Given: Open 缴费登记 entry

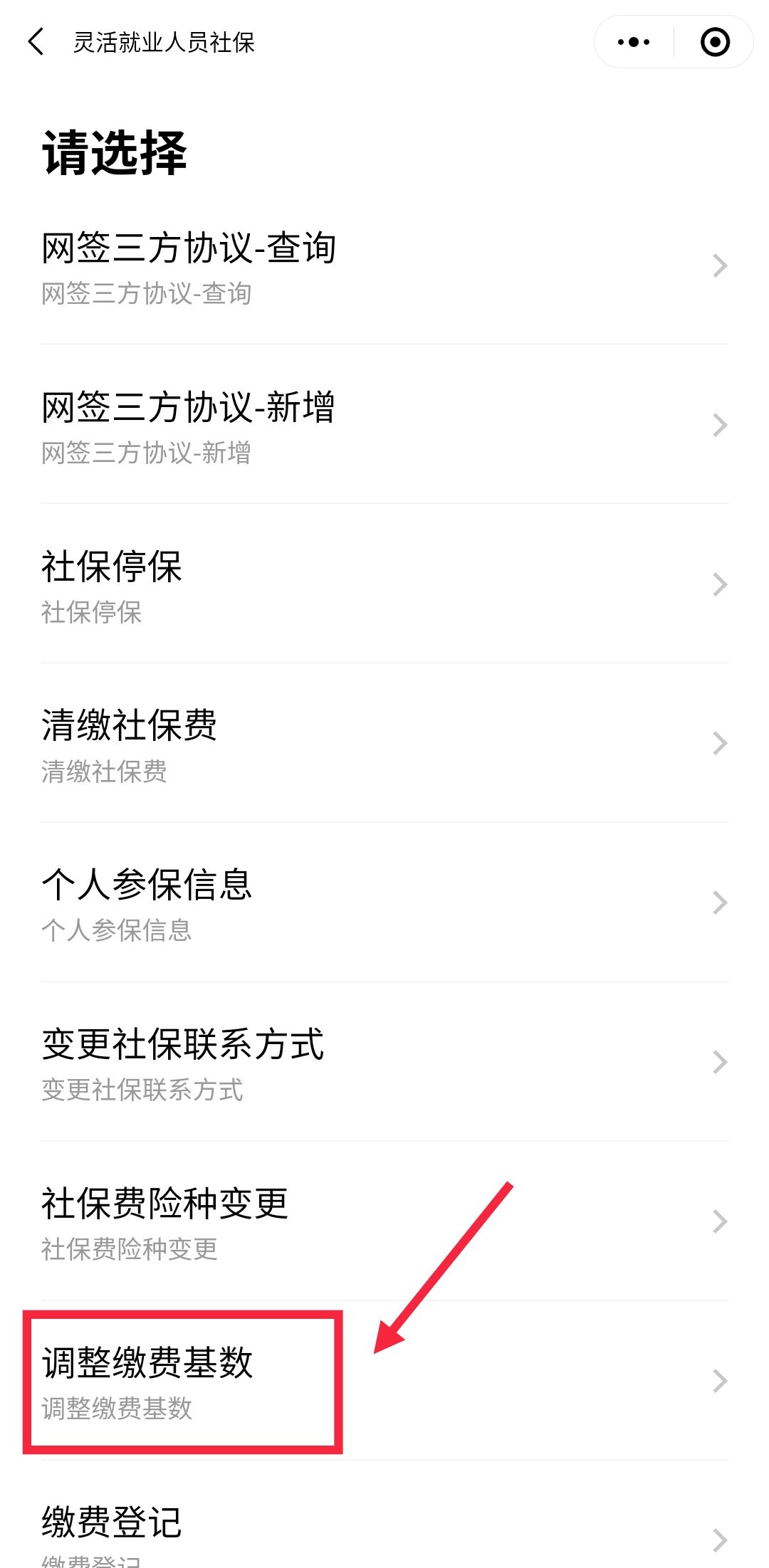Looking at the screenshot, I should (384, 1530).
